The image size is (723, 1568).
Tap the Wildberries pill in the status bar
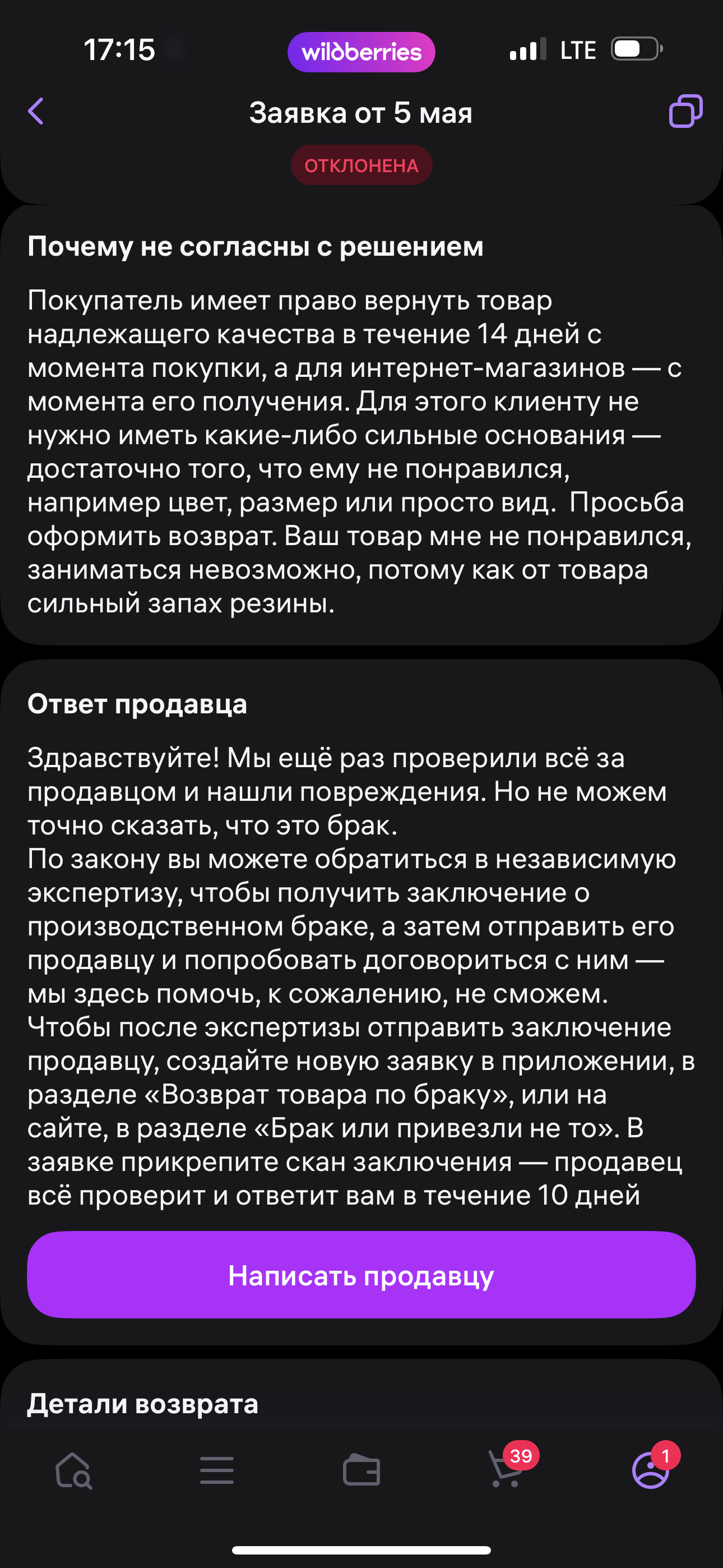click(x=361, y=52)
